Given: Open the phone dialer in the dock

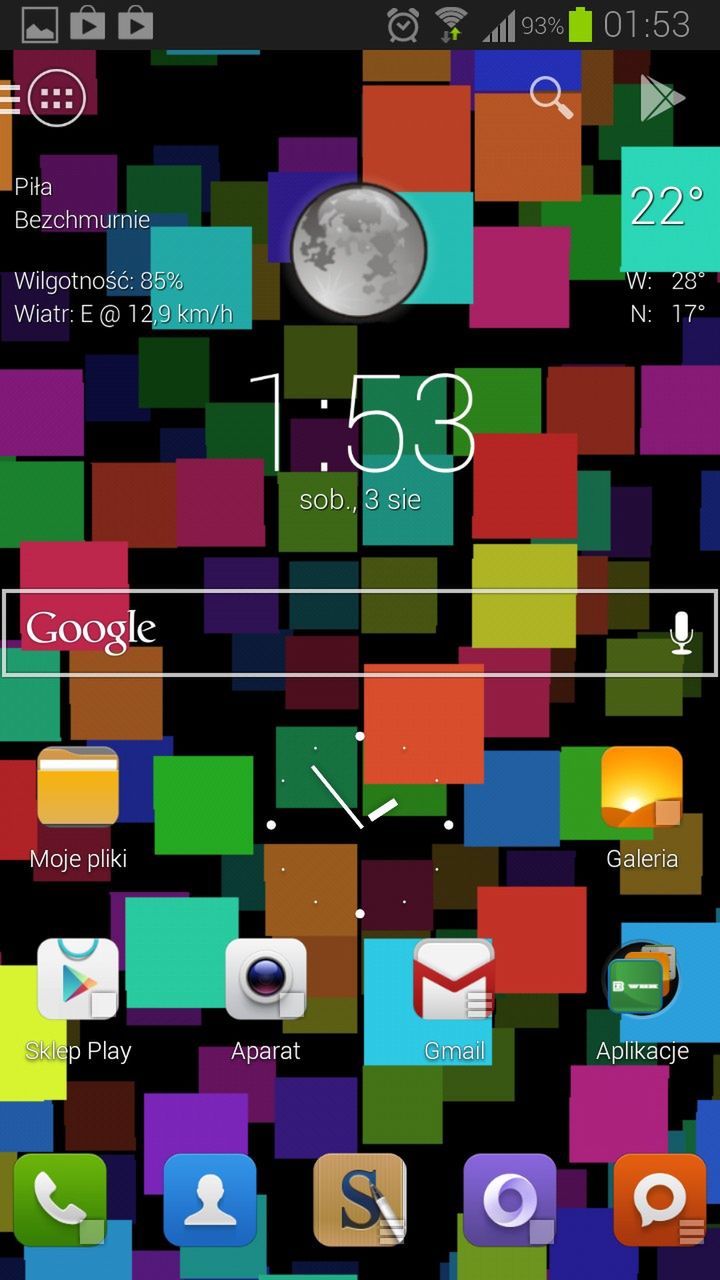Looking at the screenshot, I should pos(60,1200).
